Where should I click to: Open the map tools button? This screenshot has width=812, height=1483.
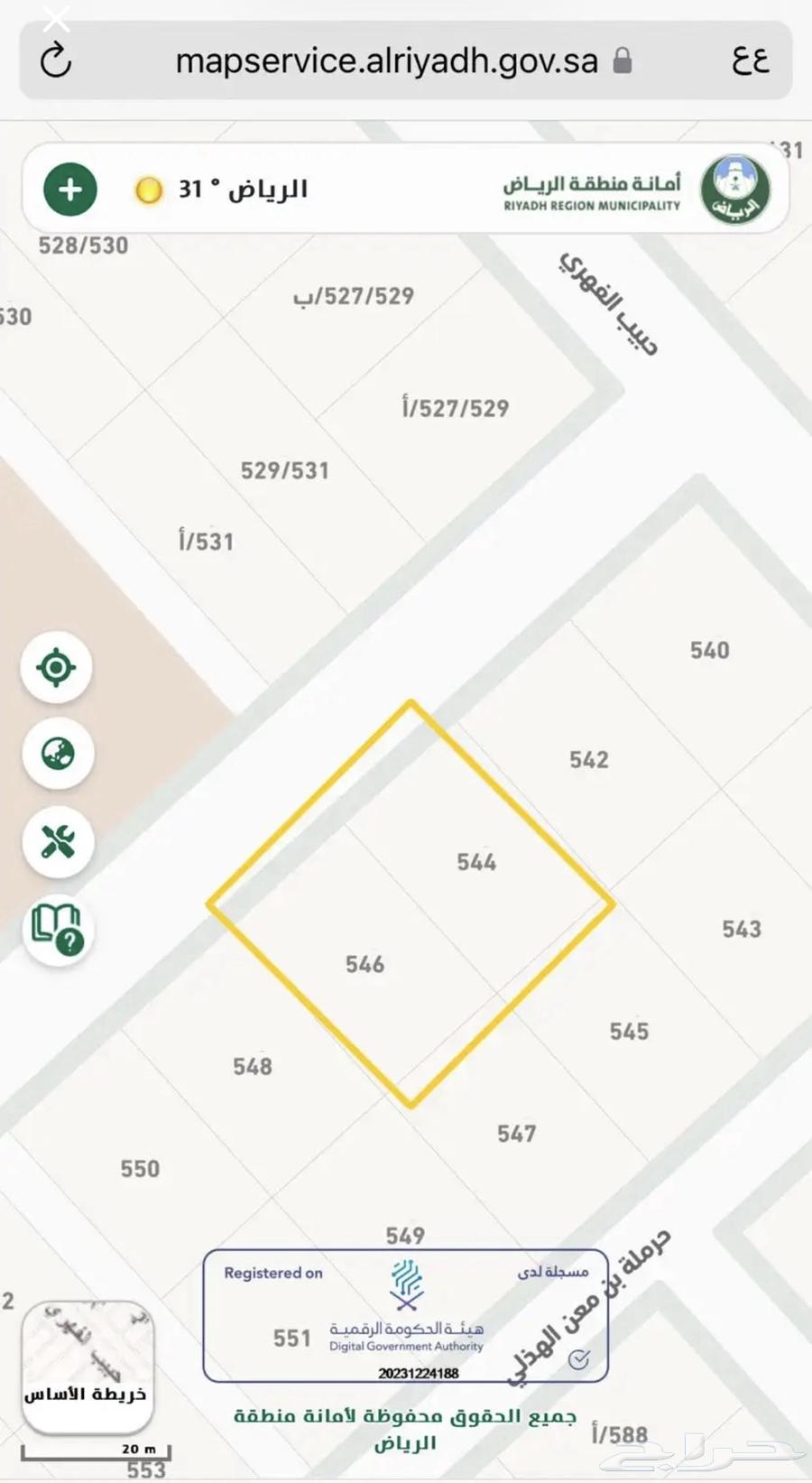(58, 842)
